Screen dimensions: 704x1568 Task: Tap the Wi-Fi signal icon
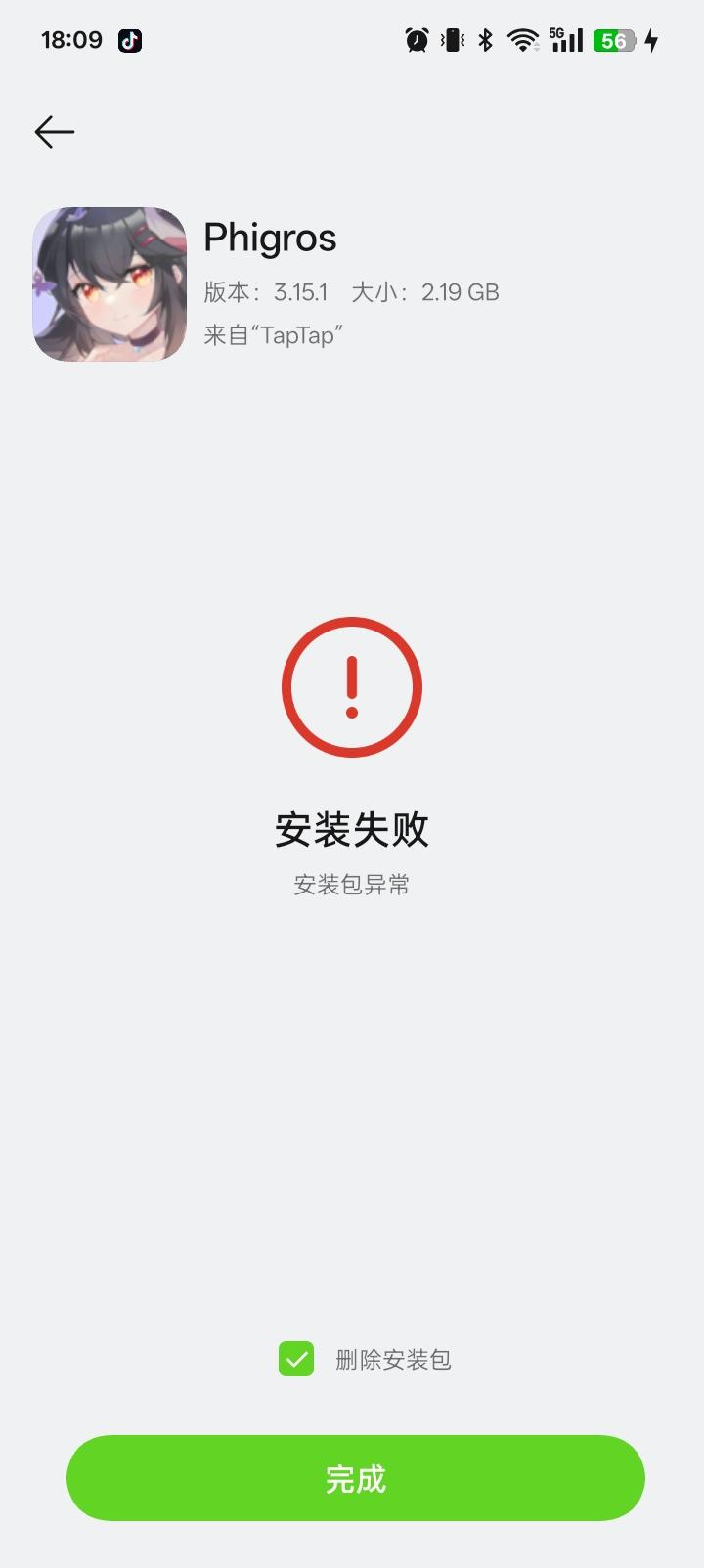pos(522,40)
